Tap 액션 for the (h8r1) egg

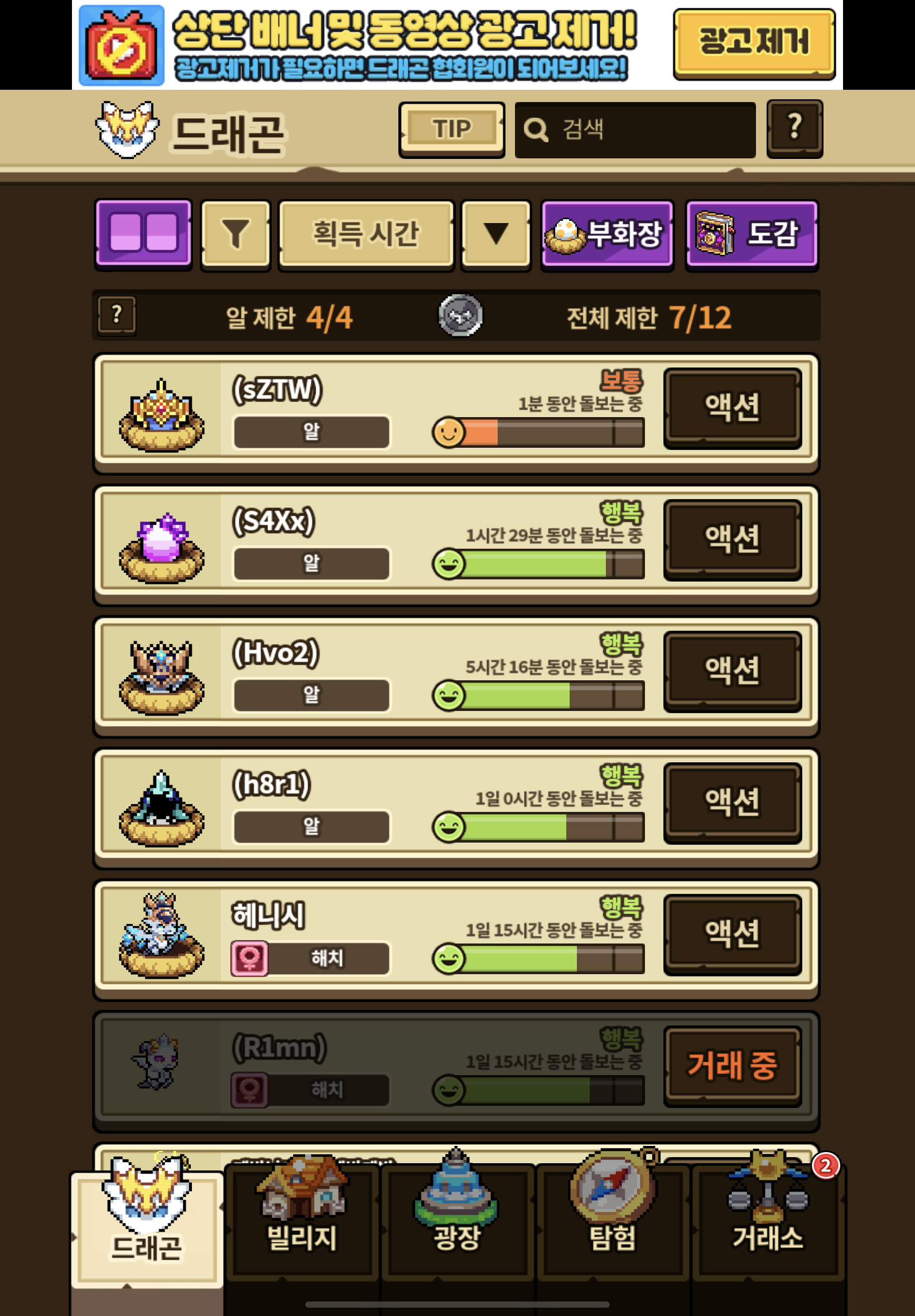(732, 802)
